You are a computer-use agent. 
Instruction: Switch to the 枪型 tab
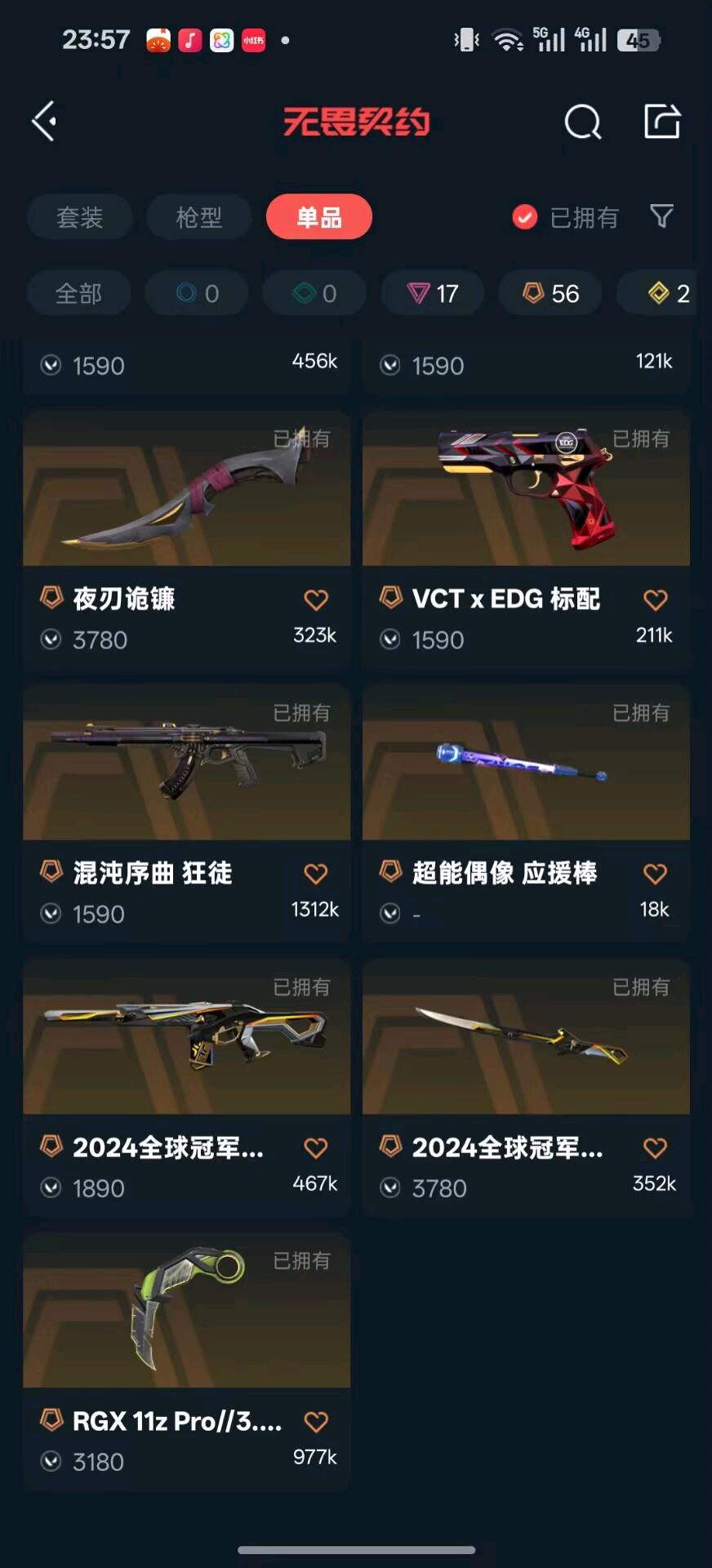pos(198,217)
